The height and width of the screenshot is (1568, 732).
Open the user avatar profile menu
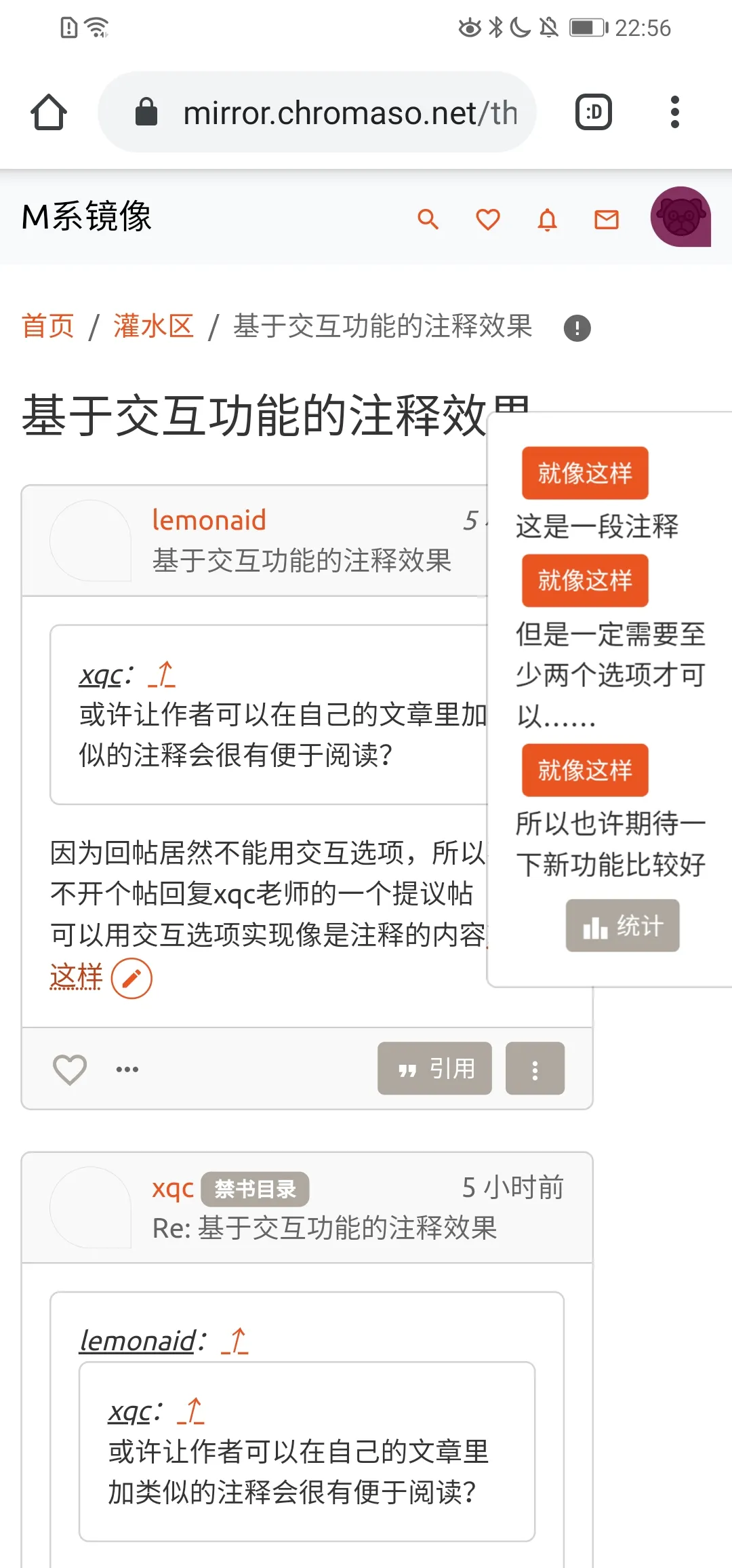click(680, 217)
